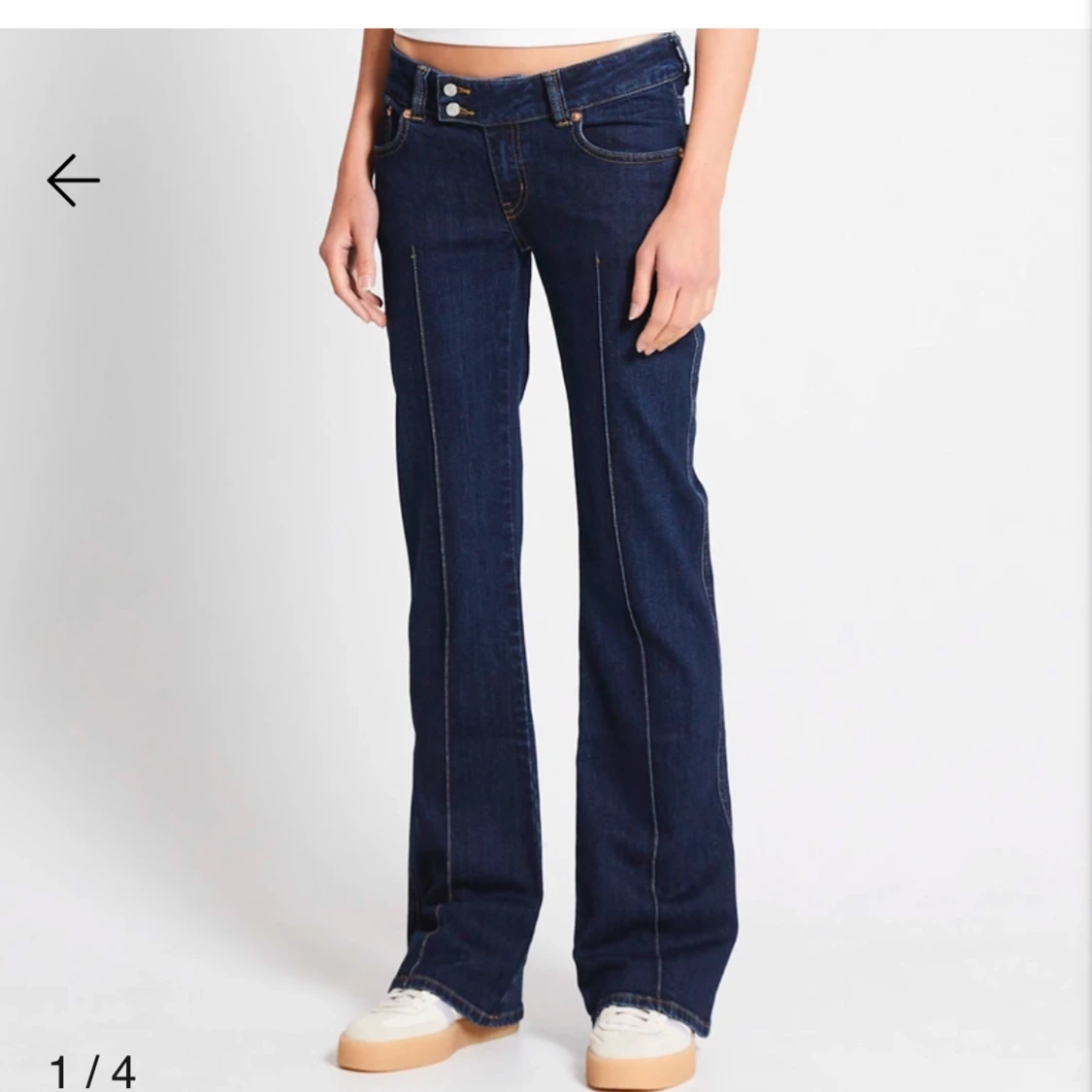Screen dimensions: 1092x1092
Task: Go back using the arrow icon
Action: (73, 181)
